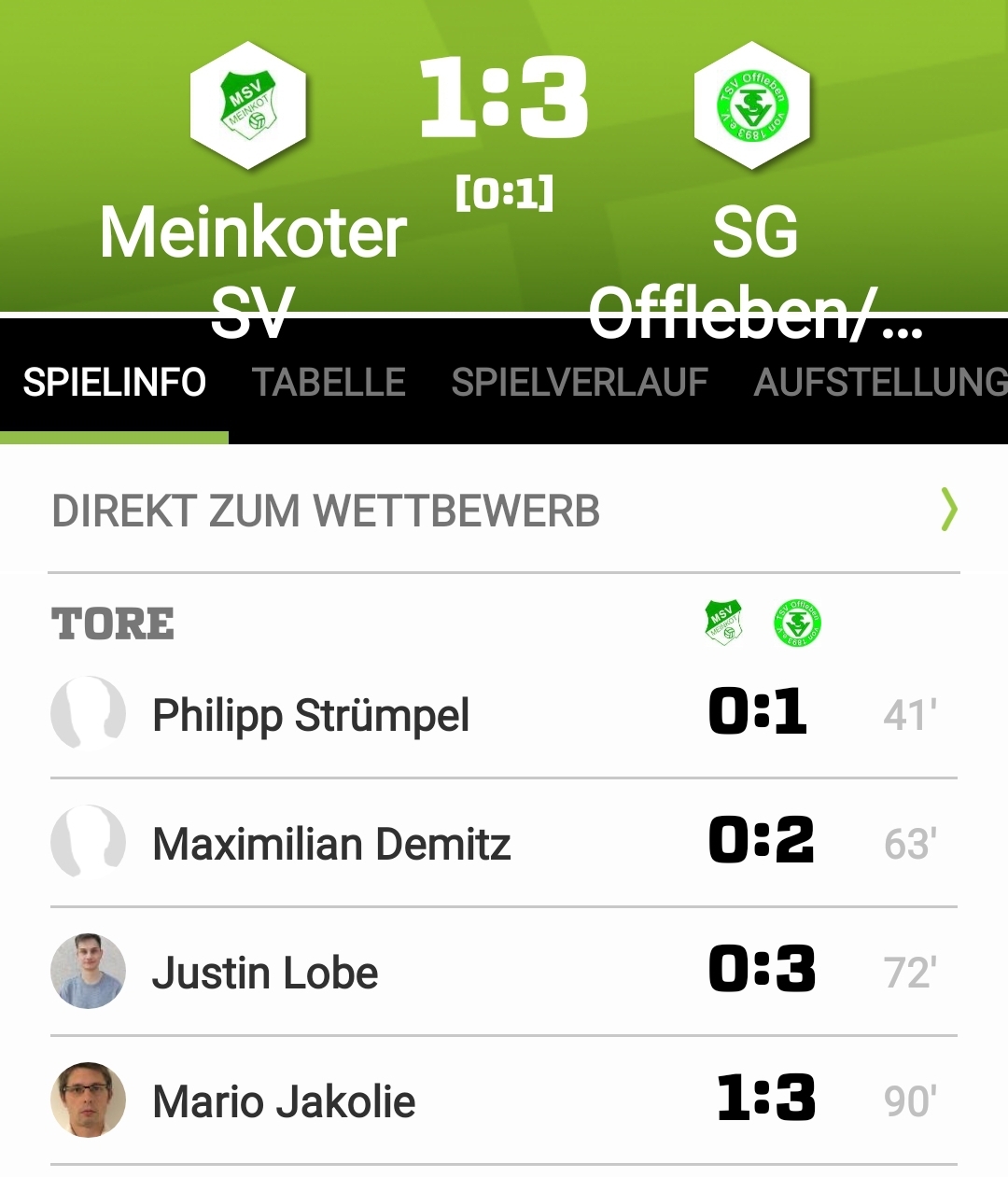
Task: Go to Direkt zum Wettbewerb
Action: pyautogui.click(x=504, y=511)
